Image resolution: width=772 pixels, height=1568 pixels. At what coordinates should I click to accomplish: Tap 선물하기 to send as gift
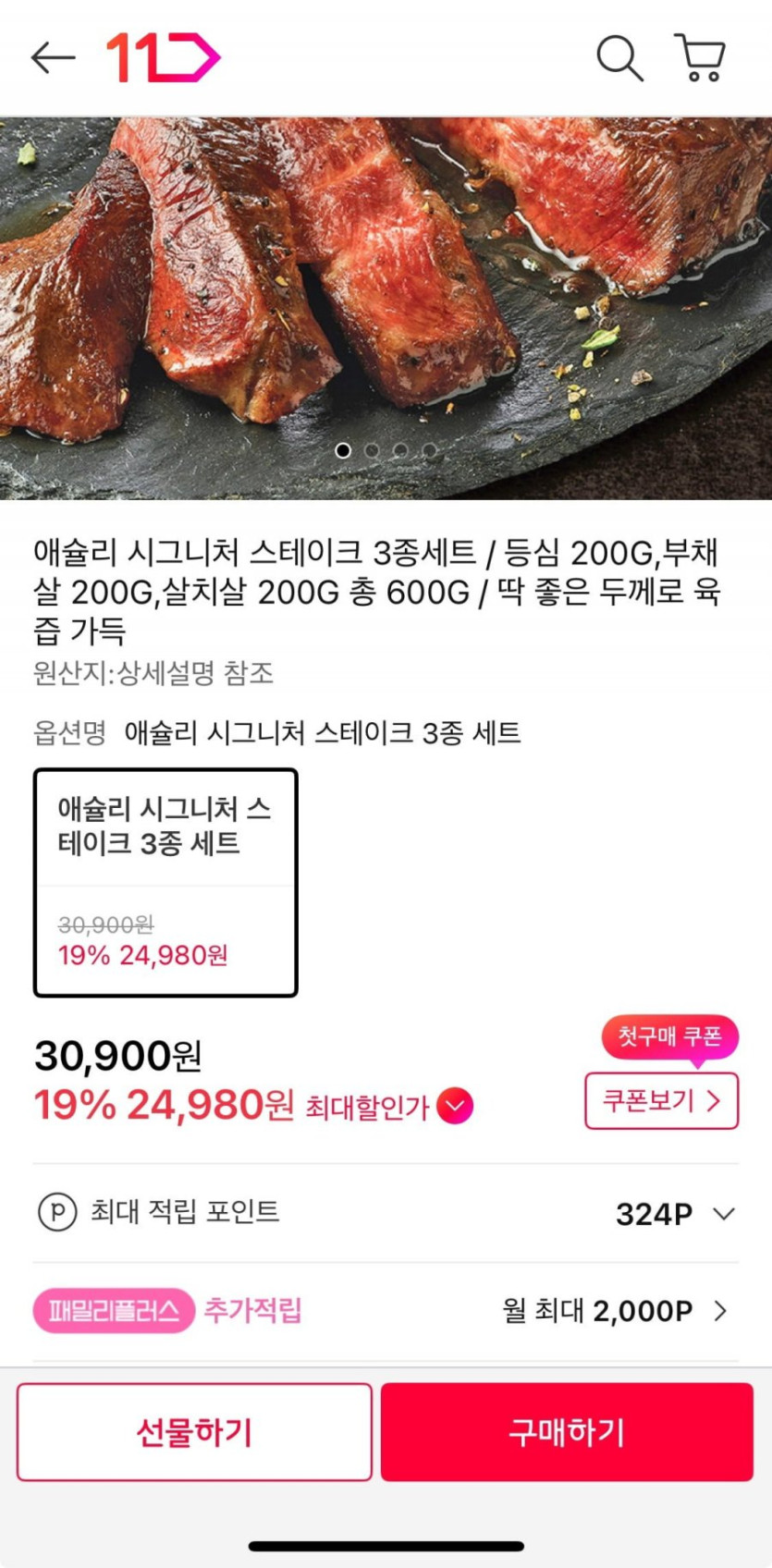click(194, 1431)
